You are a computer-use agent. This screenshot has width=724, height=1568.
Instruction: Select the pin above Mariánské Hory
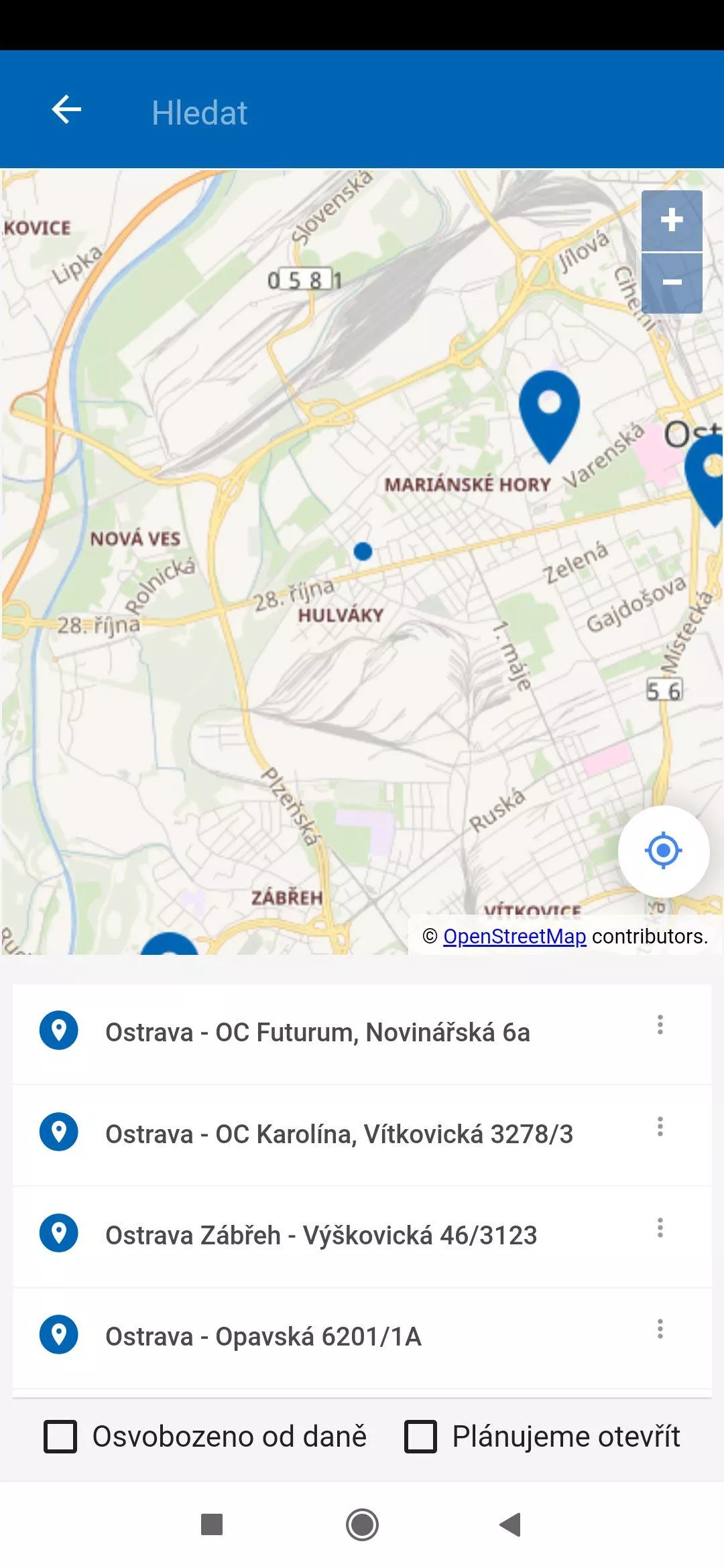[x=549, y=415]
